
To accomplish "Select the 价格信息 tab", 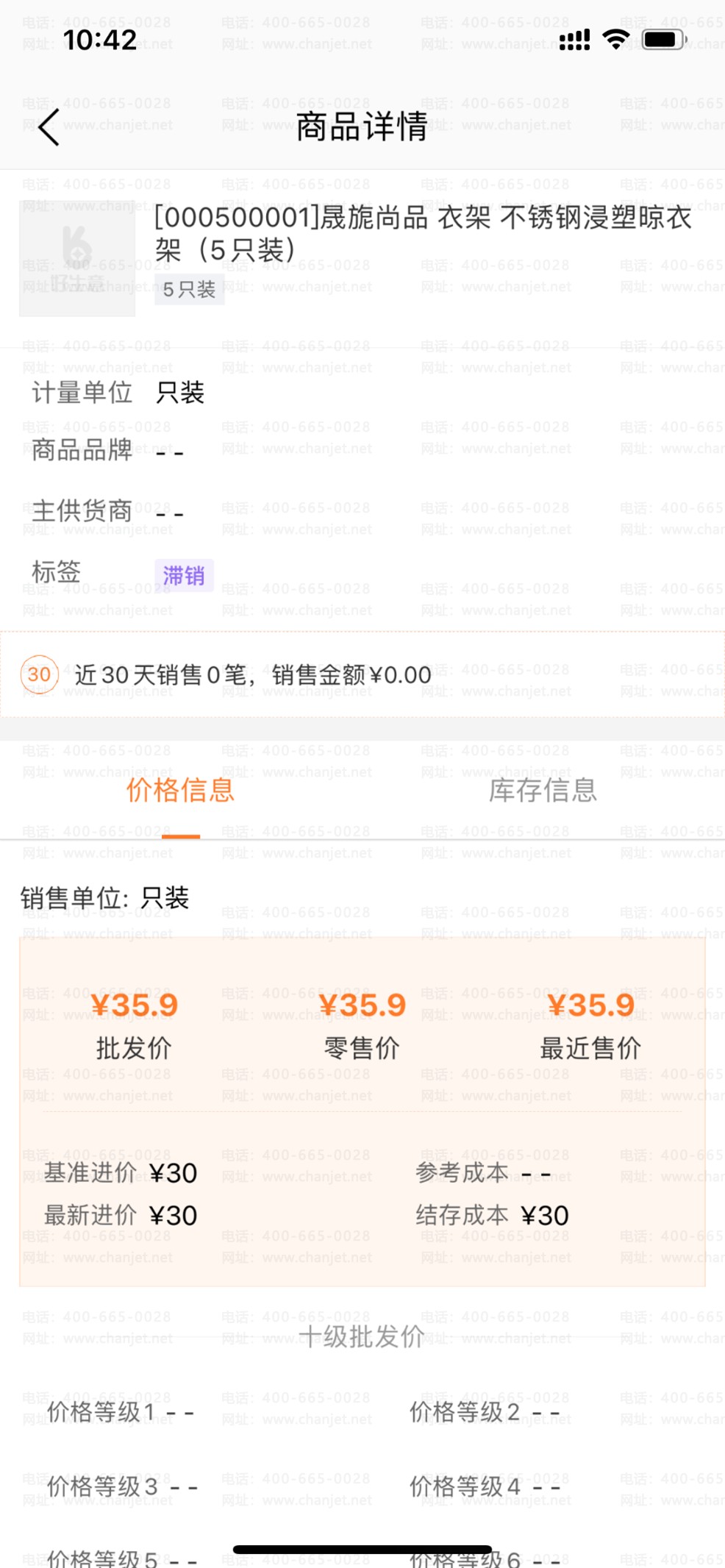I will click(180, 791).
